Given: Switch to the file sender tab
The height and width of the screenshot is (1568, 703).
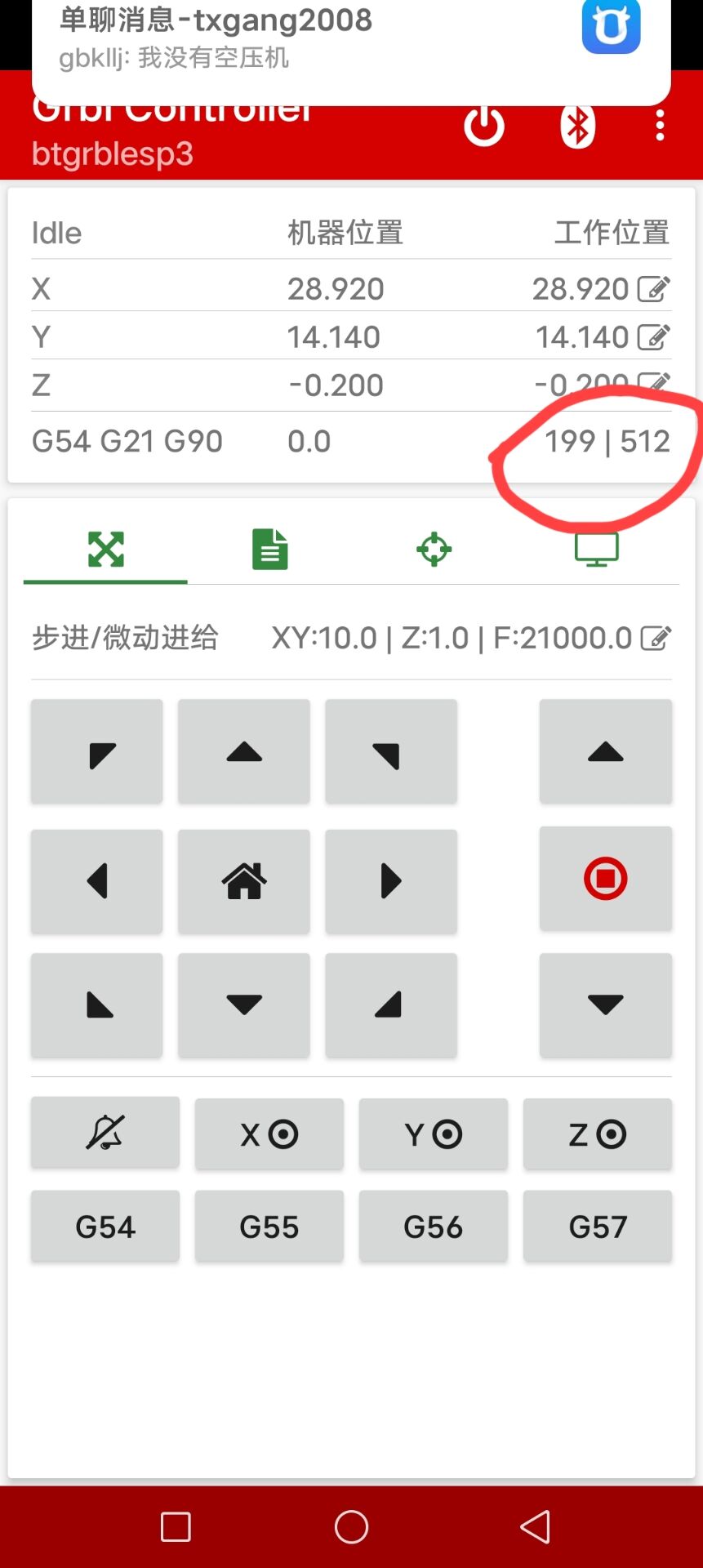Looking at the screenshot, I should [269, 549].
